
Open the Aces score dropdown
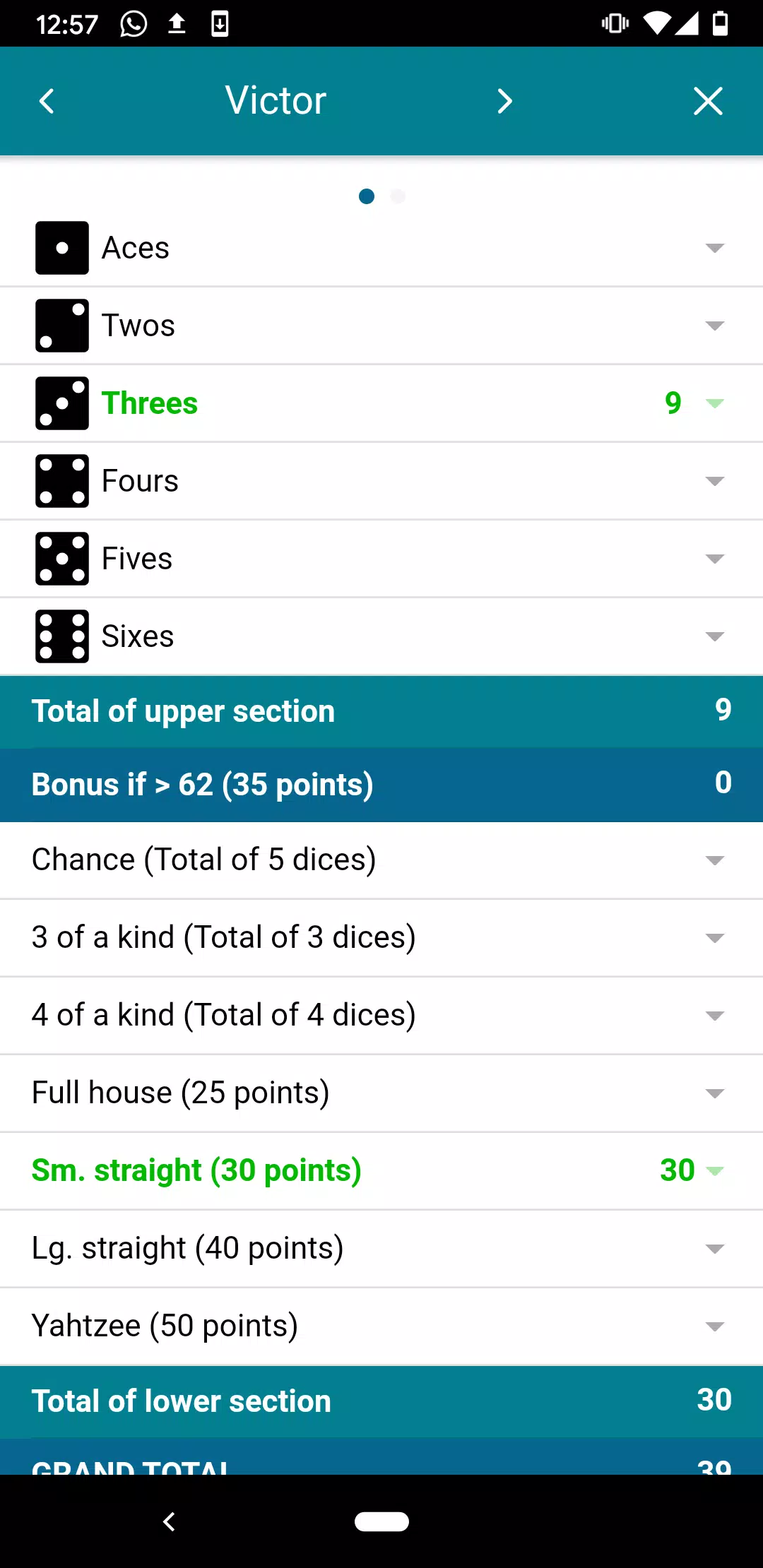715,247
